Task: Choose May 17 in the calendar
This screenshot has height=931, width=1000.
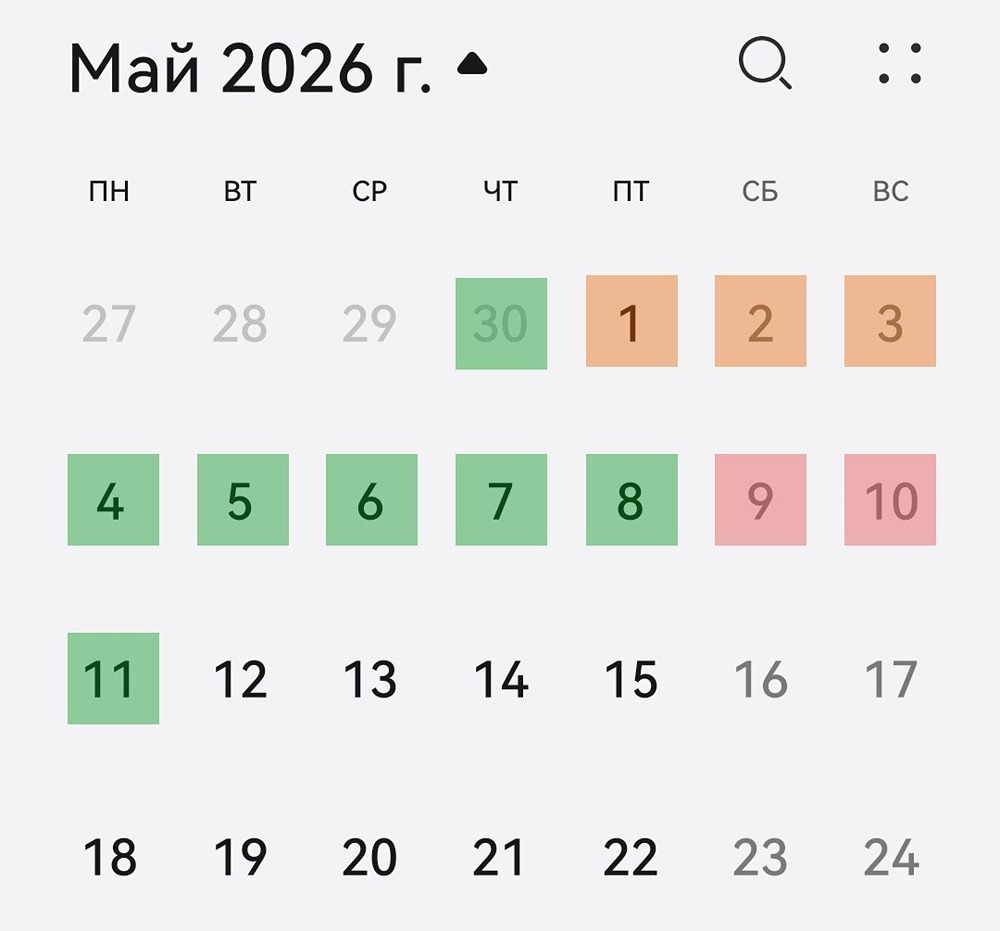Action: 890,679
